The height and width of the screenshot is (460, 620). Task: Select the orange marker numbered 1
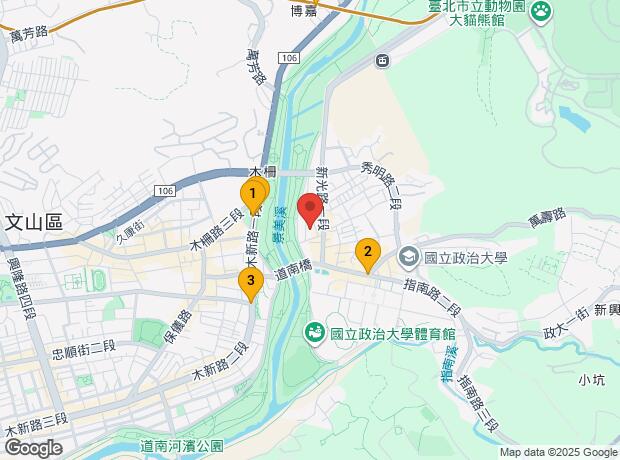(x=253, y=196)
